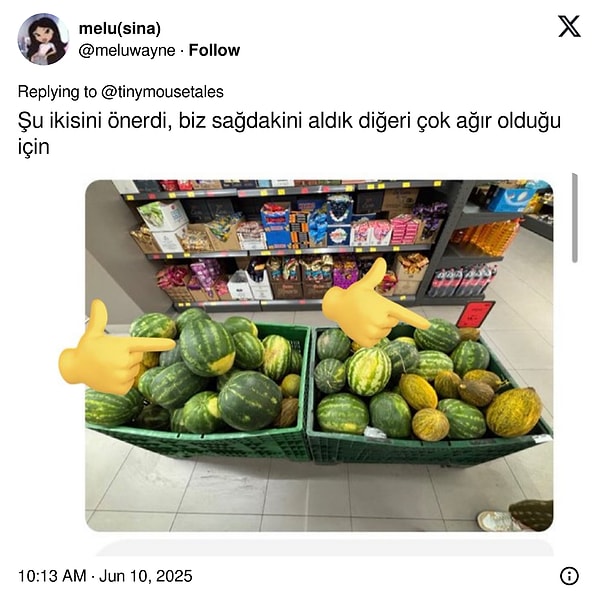The image size is (600, 606).
Task: Follow @meluwayne
Action: (x=214, y=50)
